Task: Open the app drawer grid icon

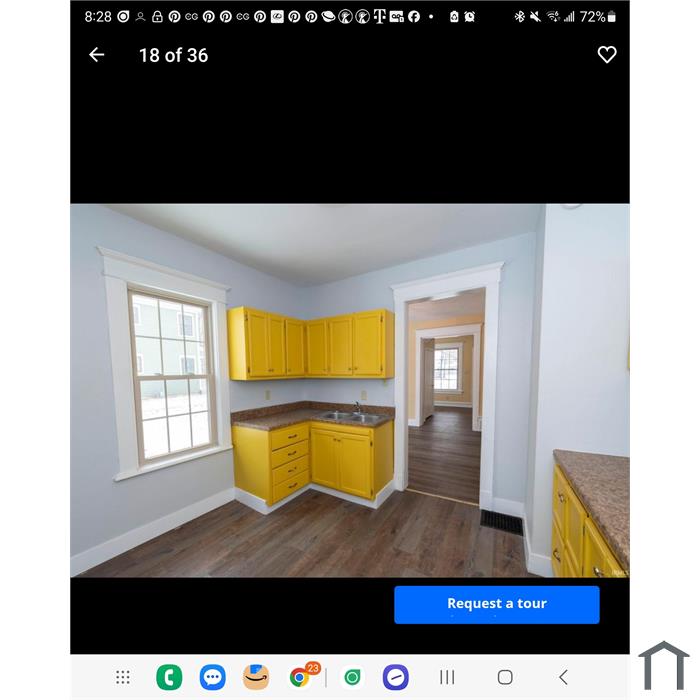Action: pos(123,677)
